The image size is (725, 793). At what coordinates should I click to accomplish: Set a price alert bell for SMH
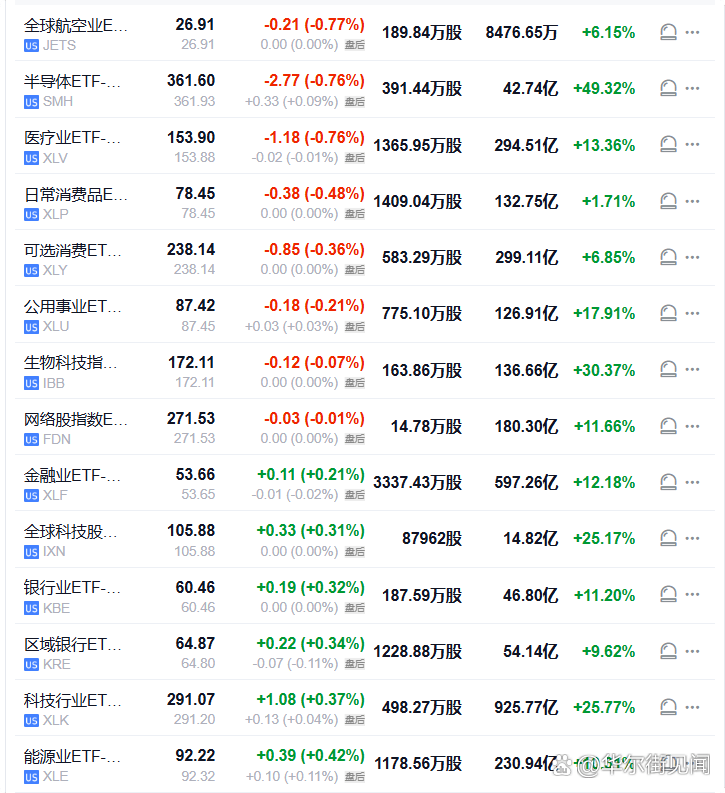[669, 89]
